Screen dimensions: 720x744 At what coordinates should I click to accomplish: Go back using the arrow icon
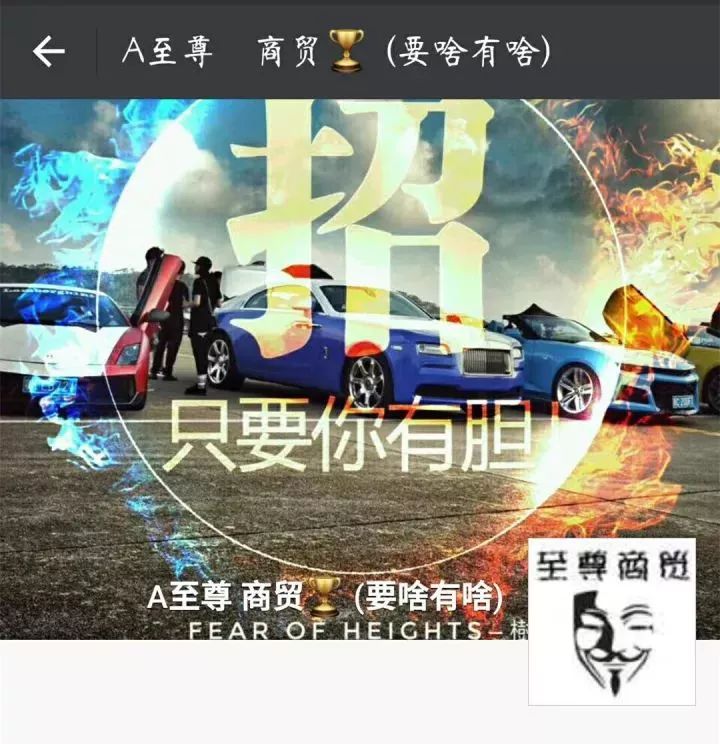pyautogui.click(x=48, y=52)
